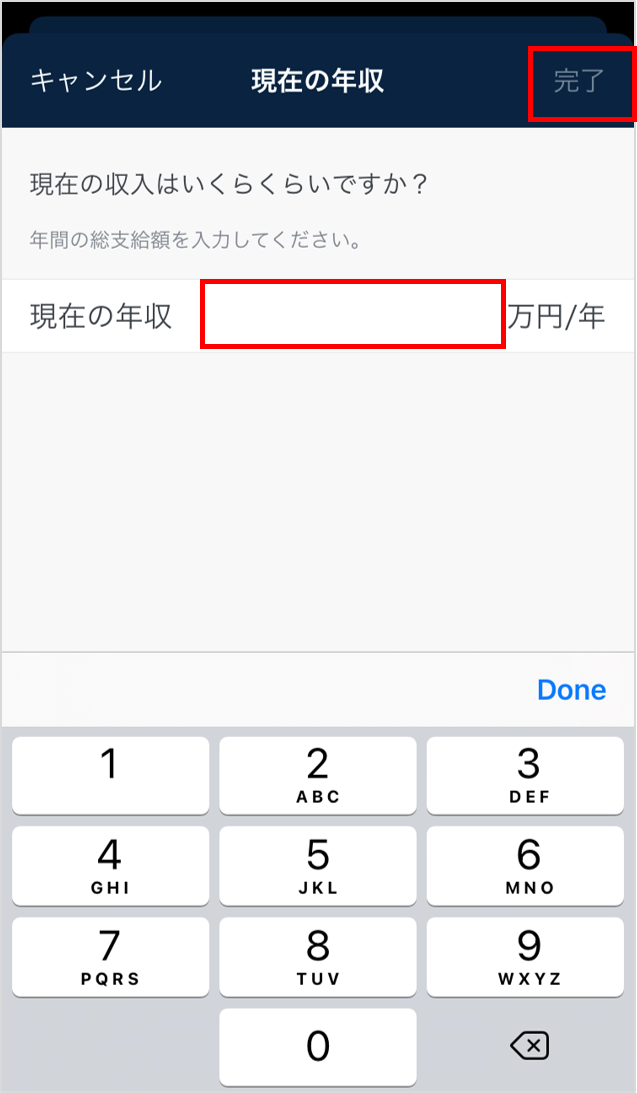Delete last digit with backspace key
Image resolution: width=637 pixels, height=1093 pixels.
click(x=528, y=1046)
